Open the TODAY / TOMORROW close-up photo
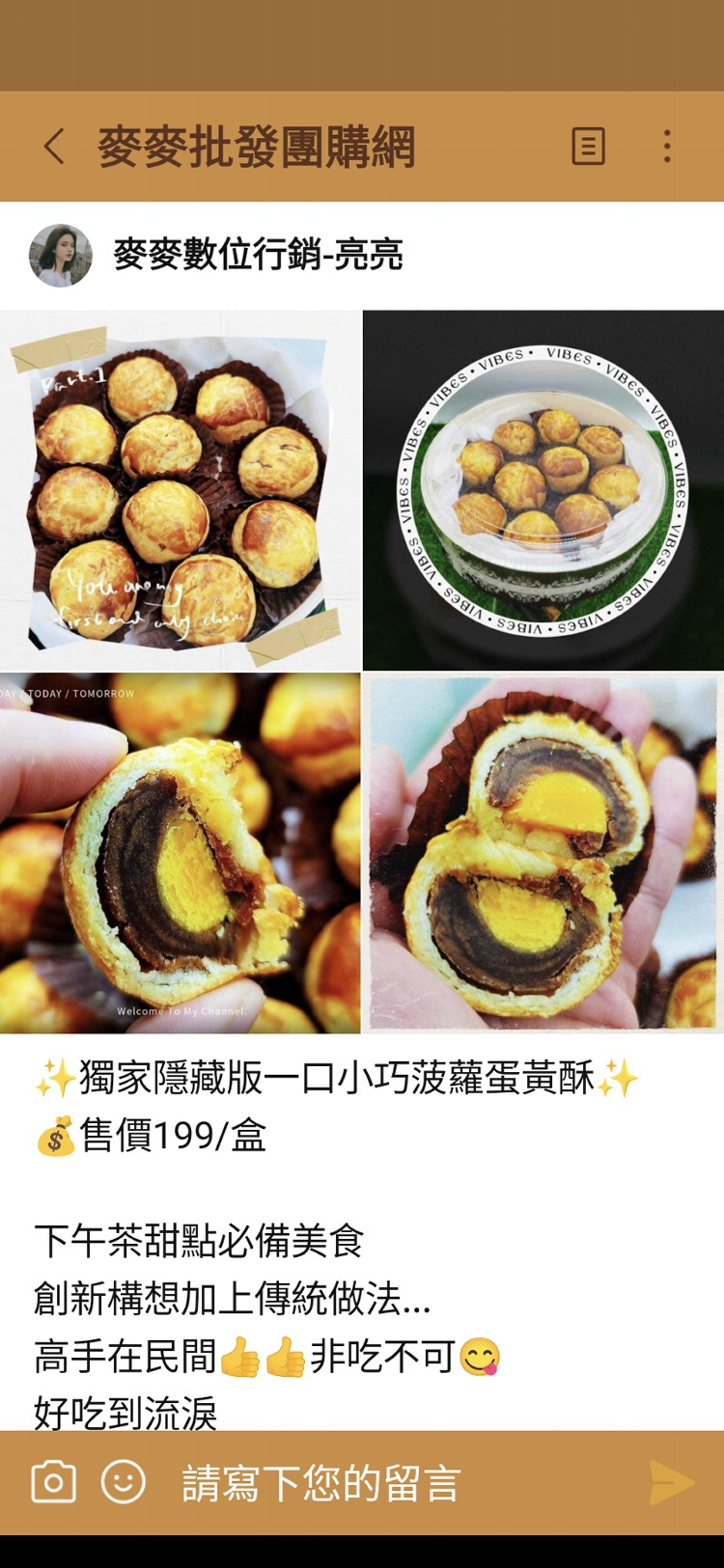The width and height of the screenshot is (724, 1568). coord(181,853)
